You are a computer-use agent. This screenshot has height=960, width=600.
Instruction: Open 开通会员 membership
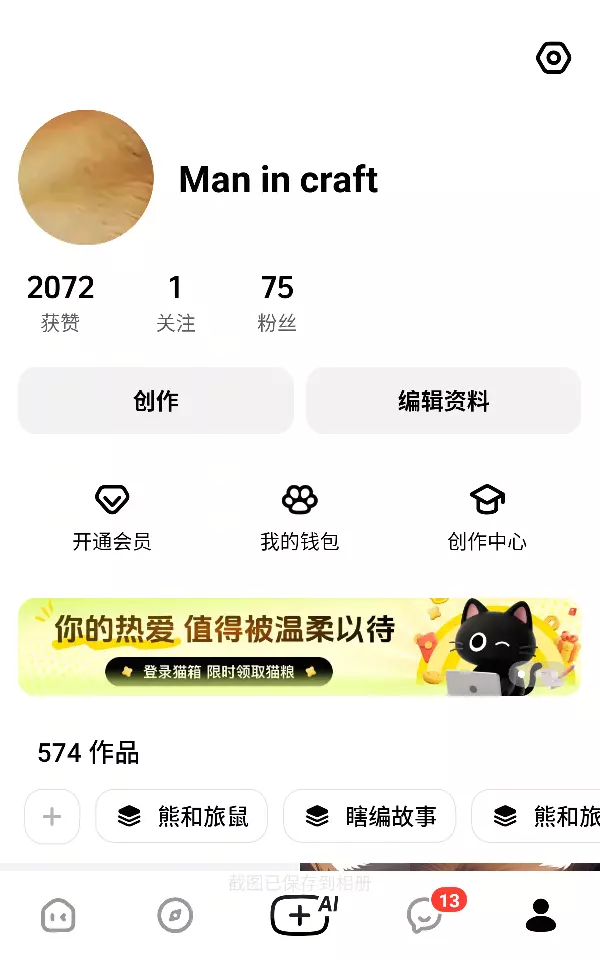(112, 518)
